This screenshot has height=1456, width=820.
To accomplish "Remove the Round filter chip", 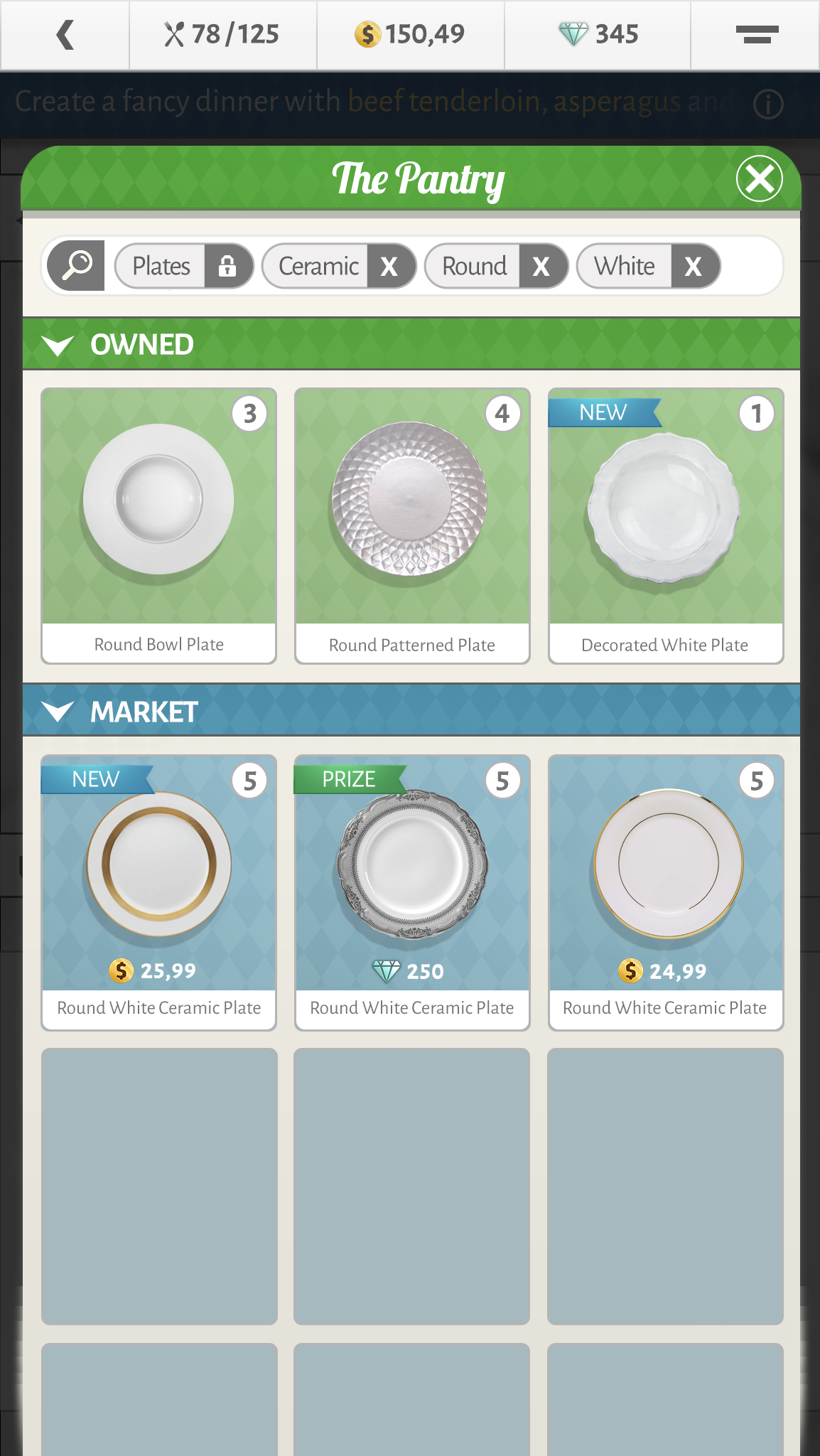I will tap(541, 267).
